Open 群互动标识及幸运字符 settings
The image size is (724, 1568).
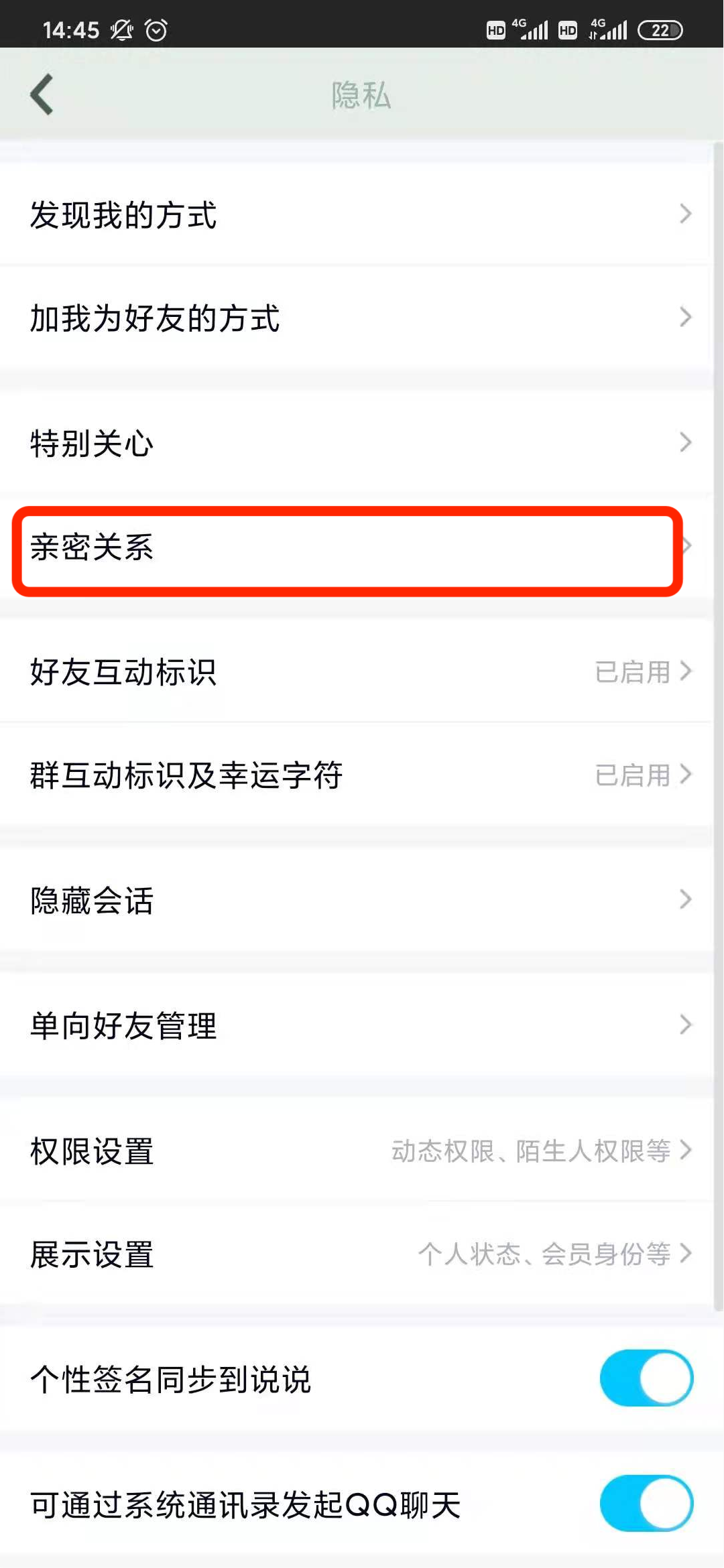(355, 775)
